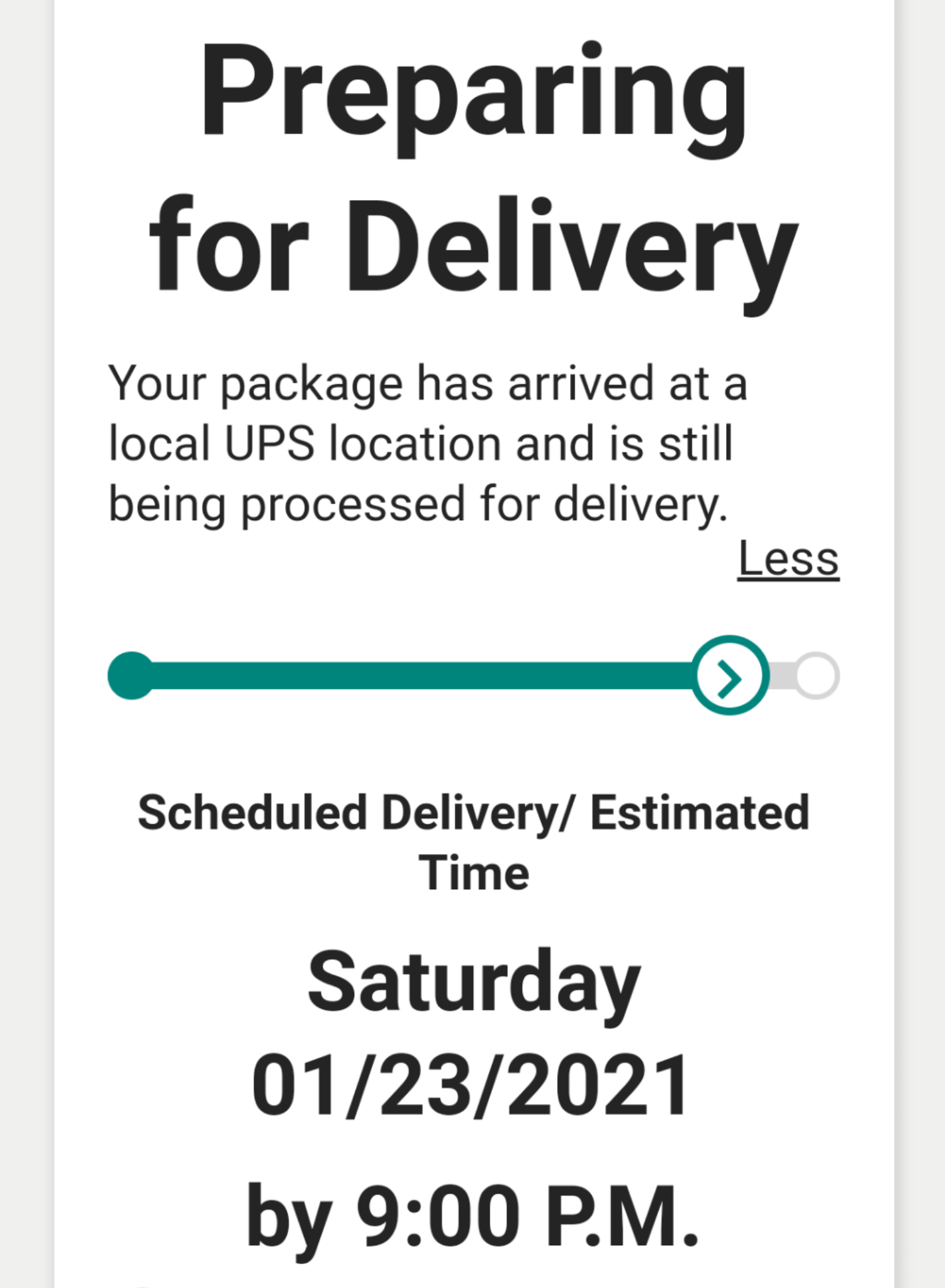The image size is (945, 1288).
Task: Tap the current-step arrow on the progress bar
Action: click(x=730, y=675)
